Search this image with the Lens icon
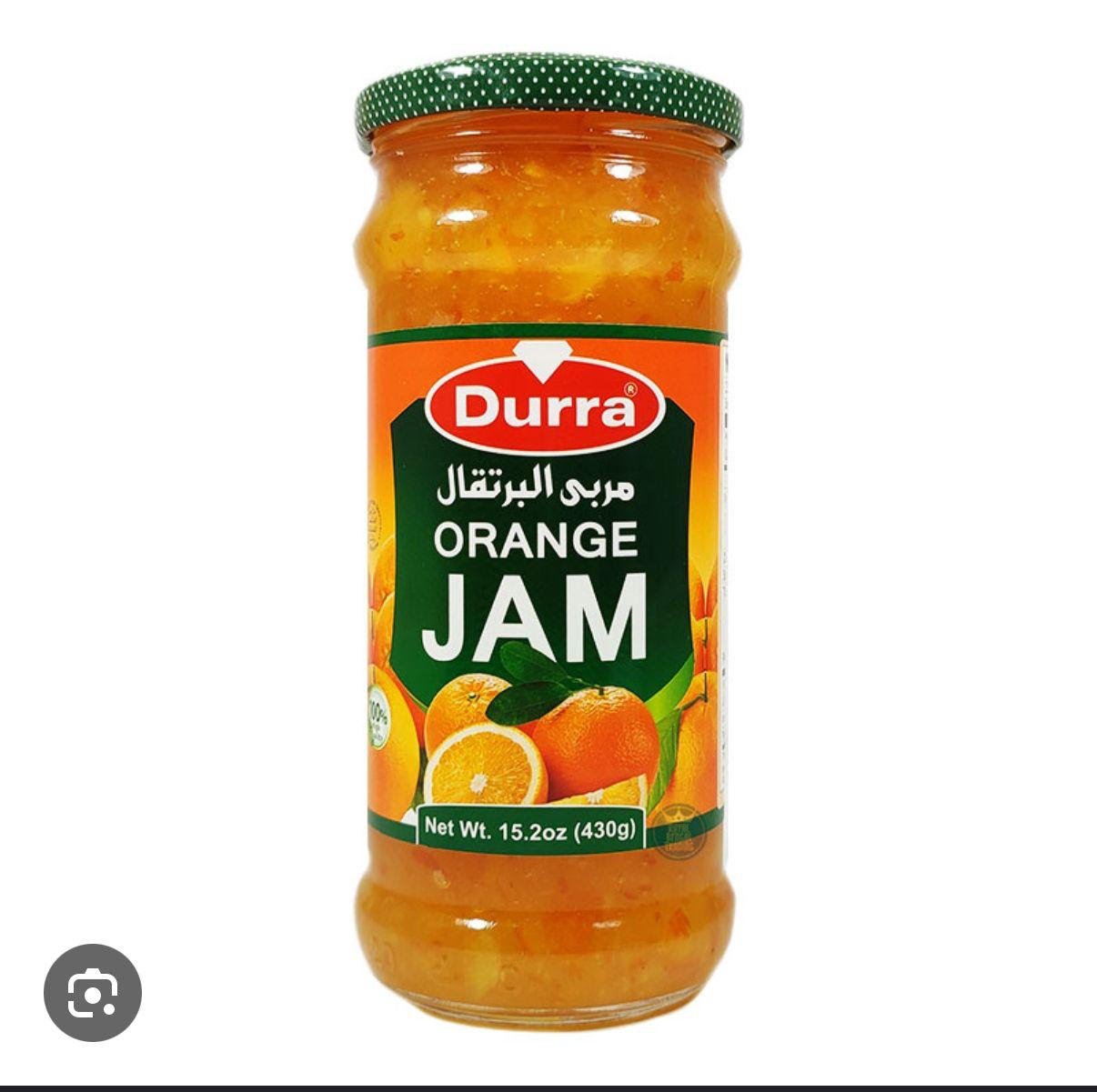Viewport: 1097px width, 1092px height. pos(93,992)
